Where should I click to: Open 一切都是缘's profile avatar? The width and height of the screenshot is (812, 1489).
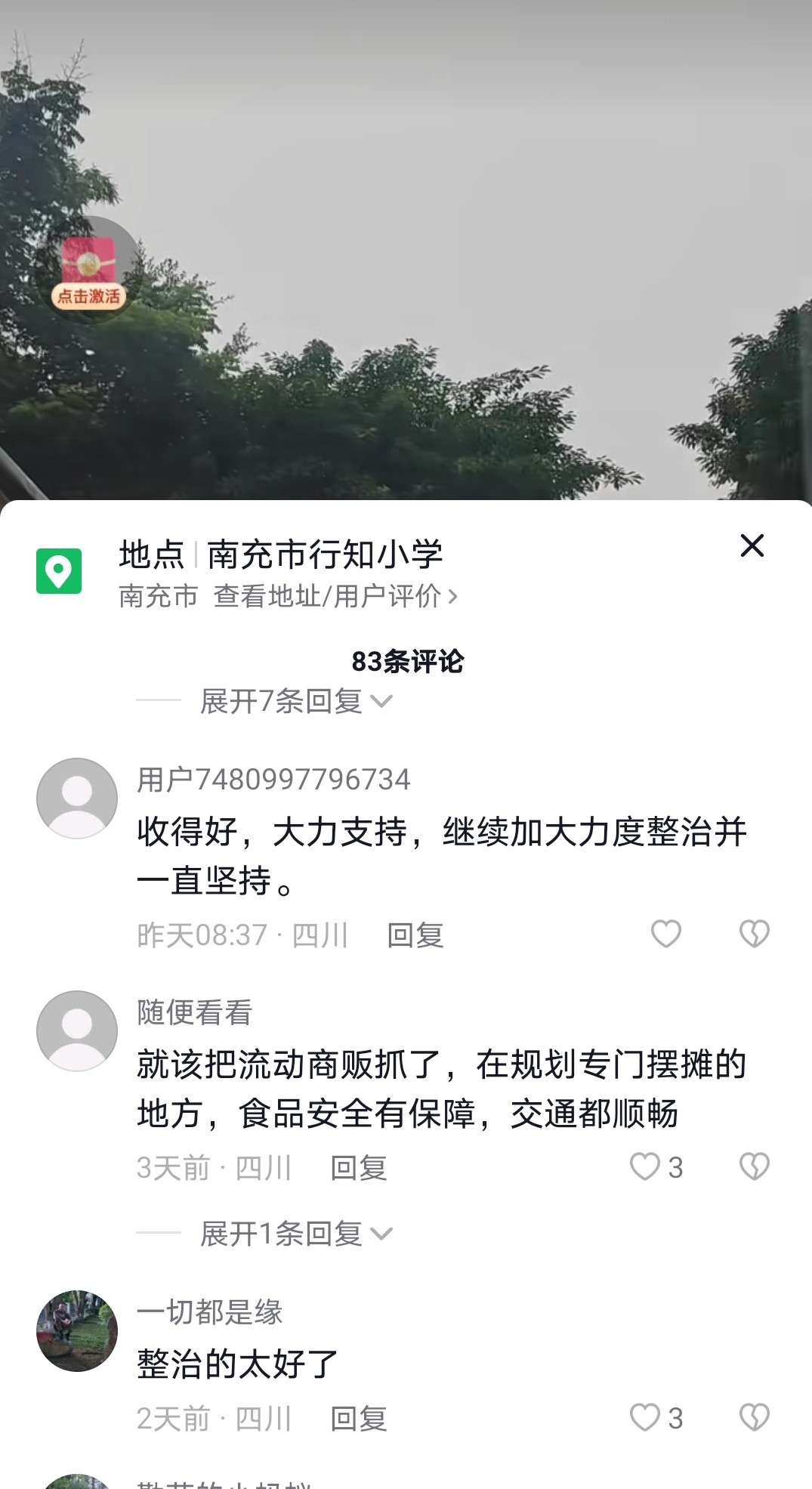[77, 1330]
